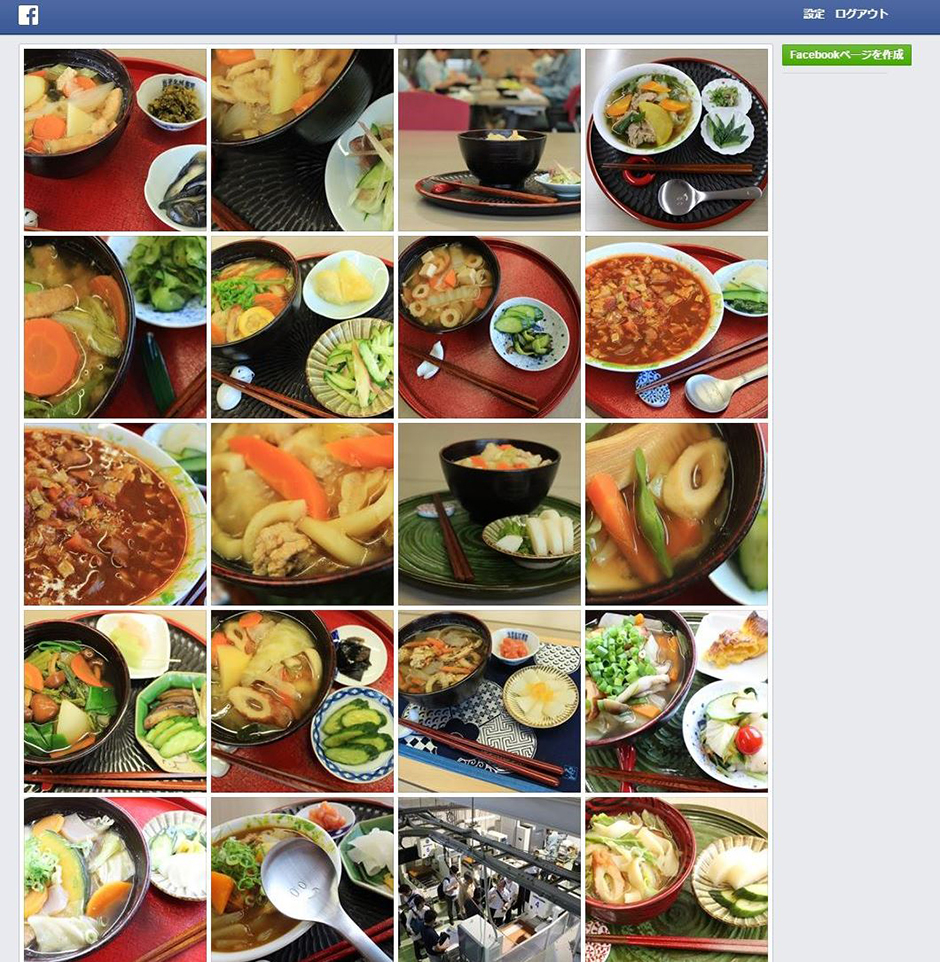Open photo of soup with metal spoon on round tray
940x962 pixels.
pyautogui.click(x=676, y=140)
